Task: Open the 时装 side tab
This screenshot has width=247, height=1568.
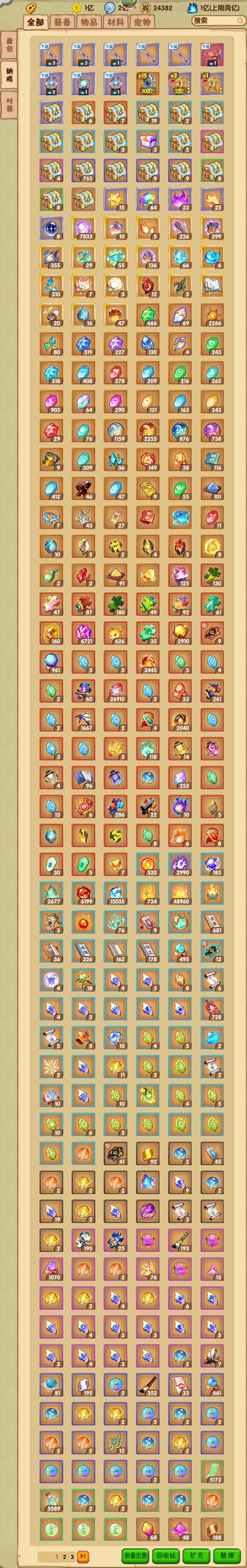Action: pyautogui.click(x=9, y=105)
